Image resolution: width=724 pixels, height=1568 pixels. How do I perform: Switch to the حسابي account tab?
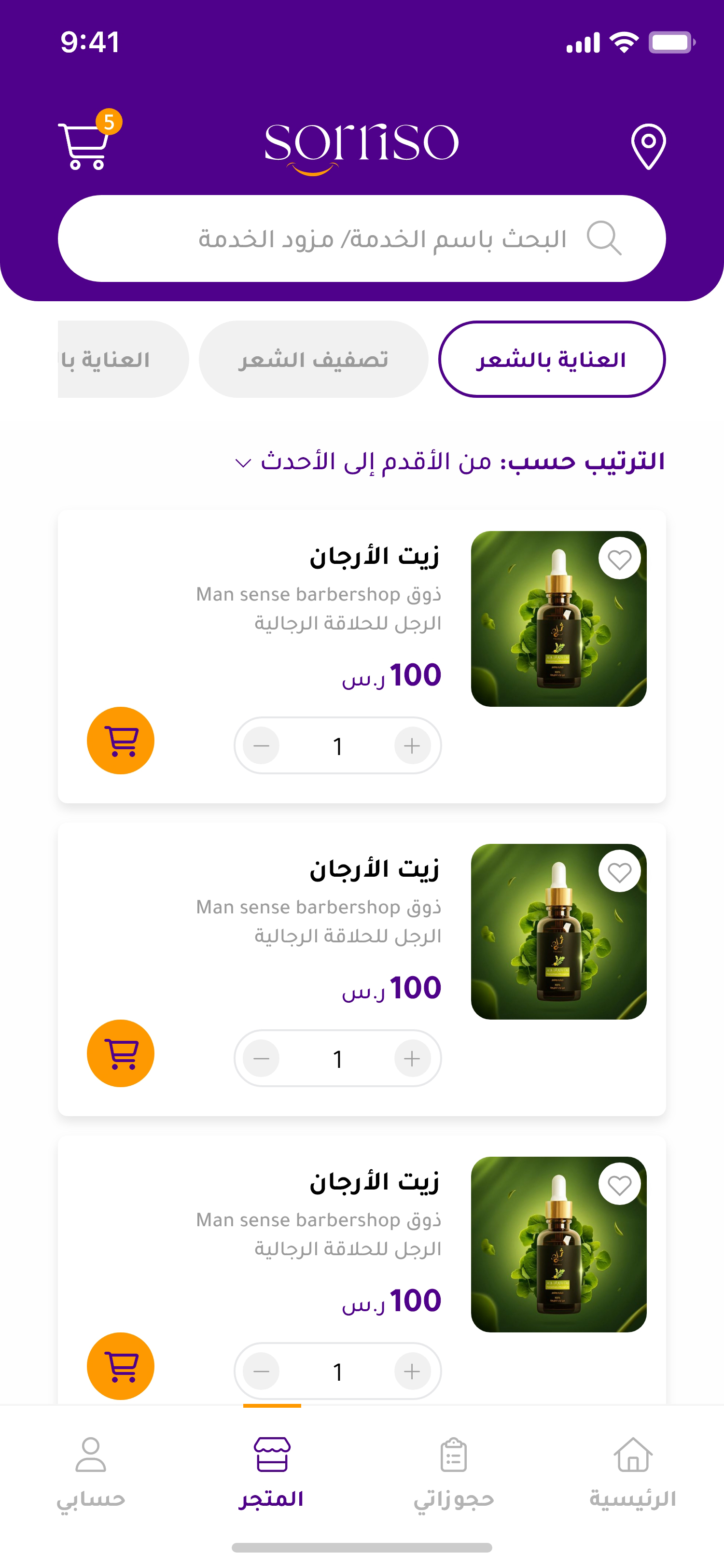(91, 1472)
